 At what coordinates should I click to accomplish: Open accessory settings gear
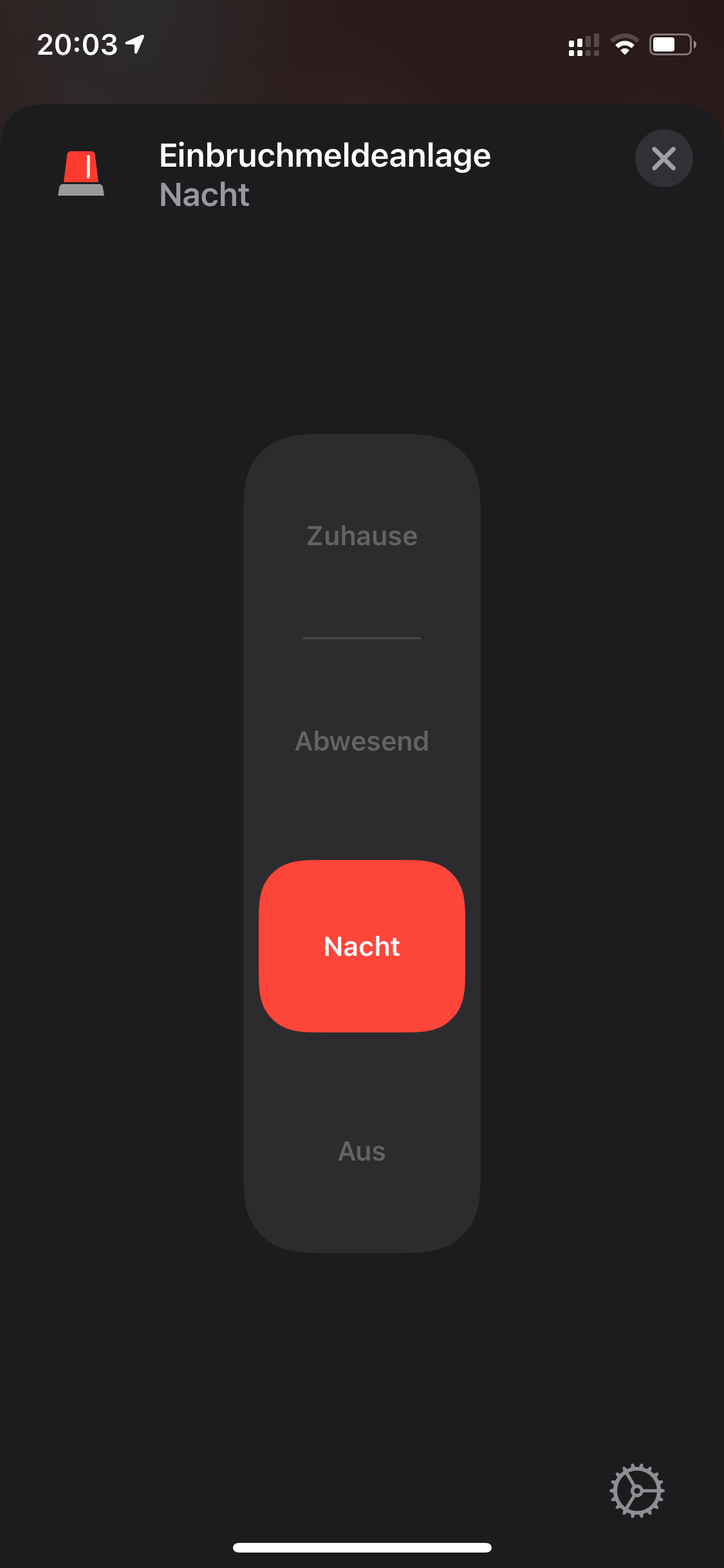point(636,1490)
